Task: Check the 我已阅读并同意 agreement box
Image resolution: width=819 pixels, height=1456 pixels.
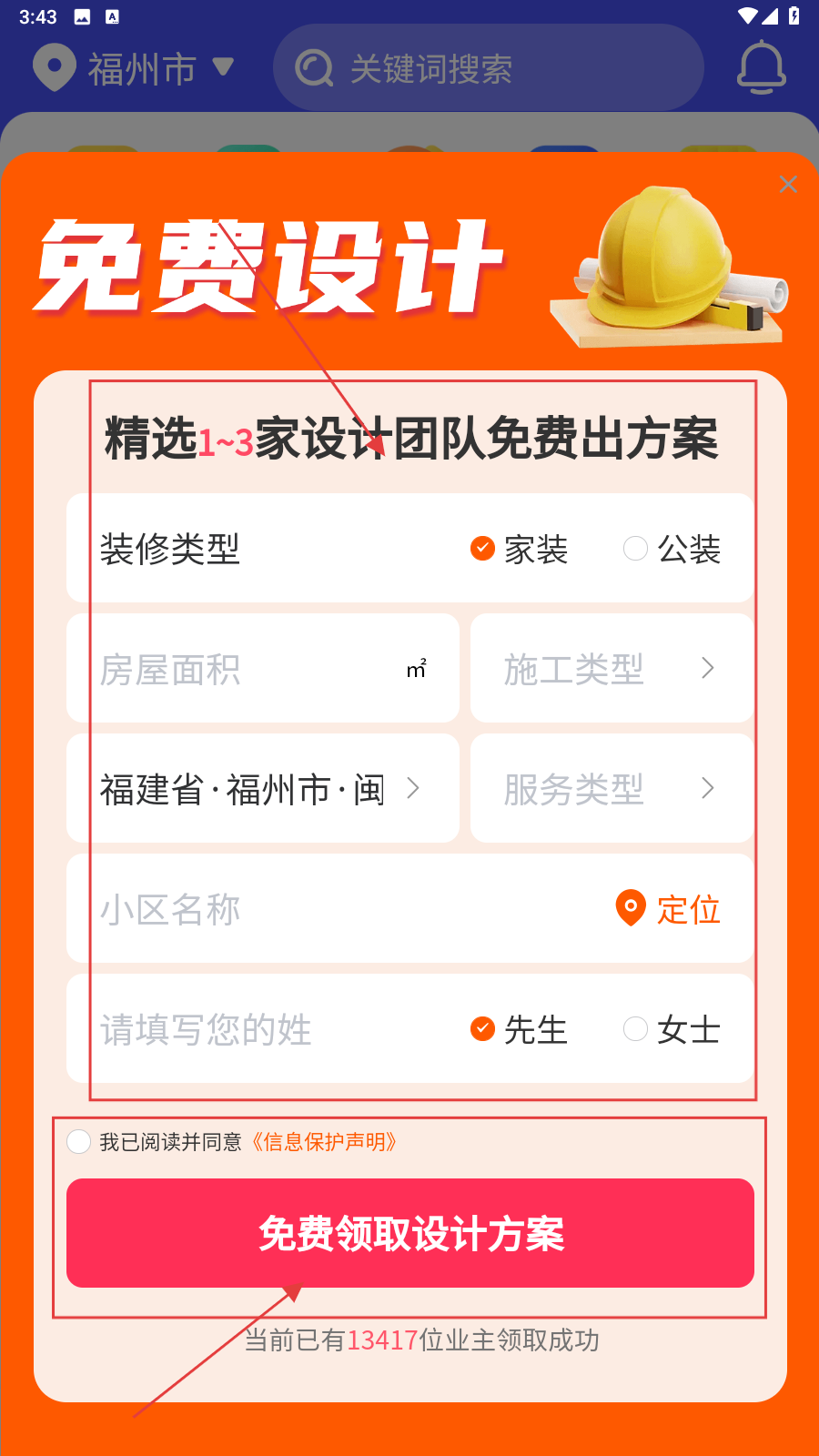Action: (x=79, y=1142)
